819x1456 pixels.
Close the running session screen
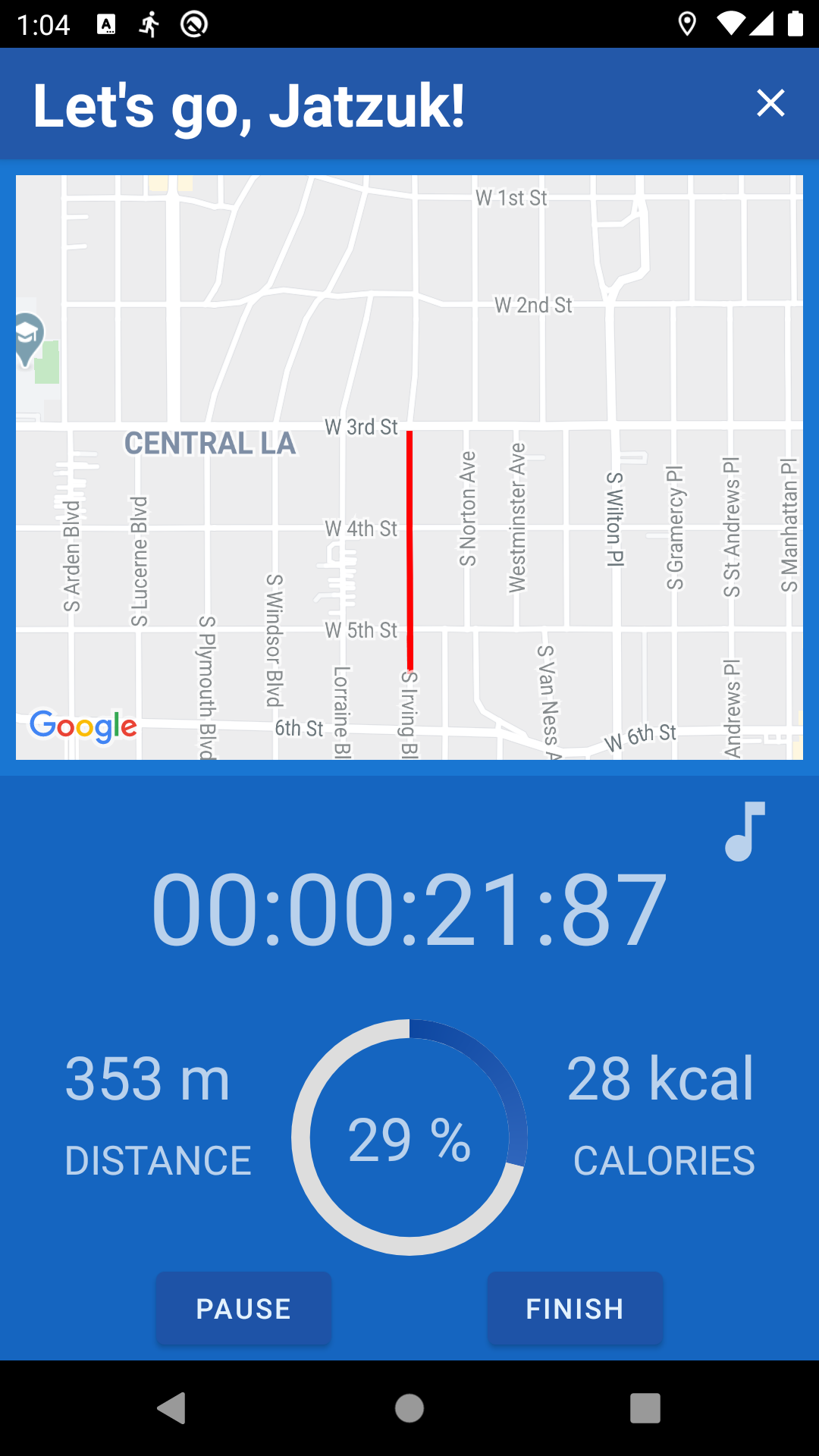click(770, 103)
